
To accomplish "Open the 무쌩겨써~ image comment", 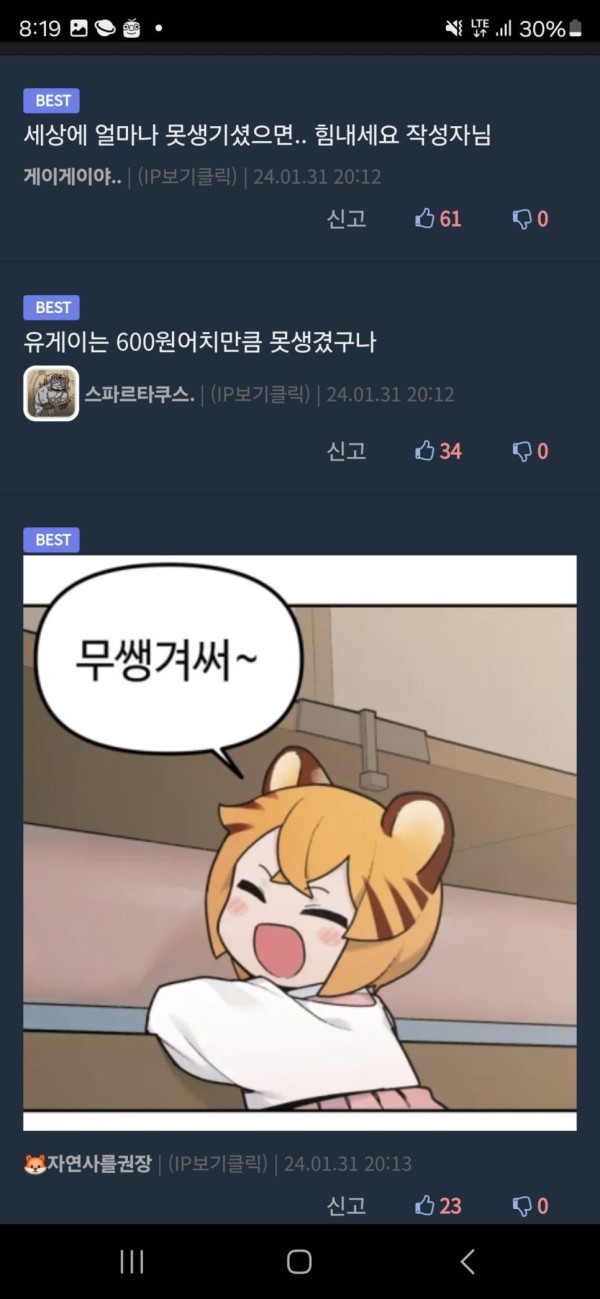I will click(300, 843).
